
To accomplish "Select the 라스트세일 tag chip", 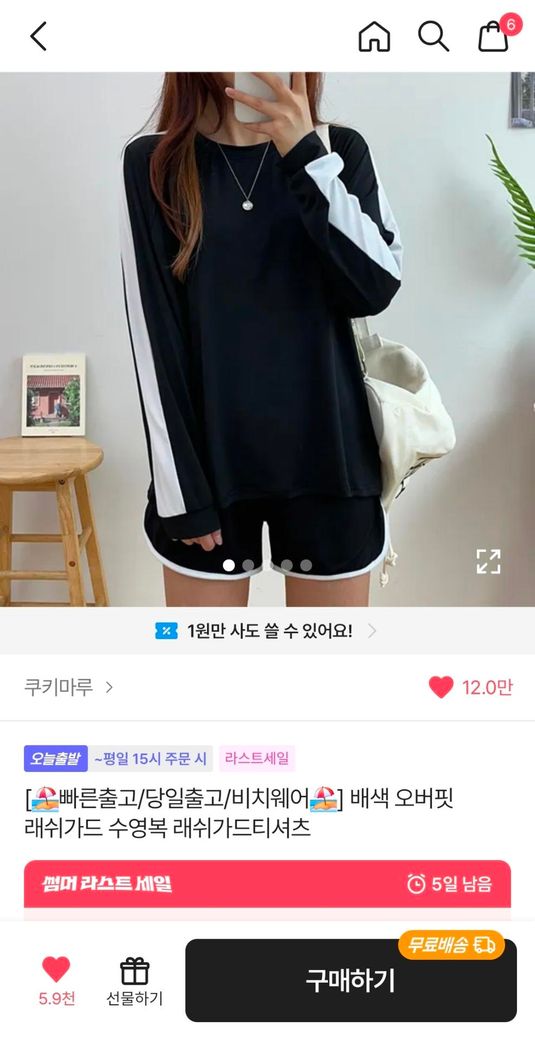I will tap(257, 758).
